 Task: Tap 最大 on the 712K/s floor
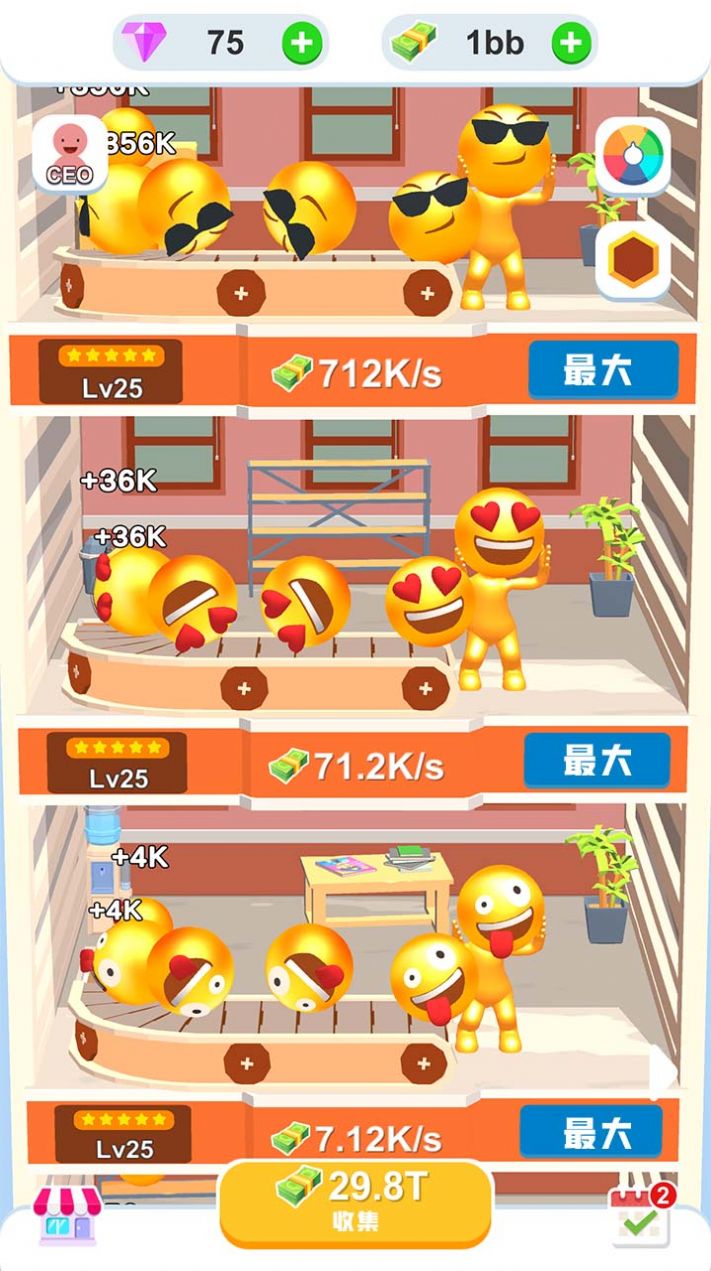click(x=603, y=370)
